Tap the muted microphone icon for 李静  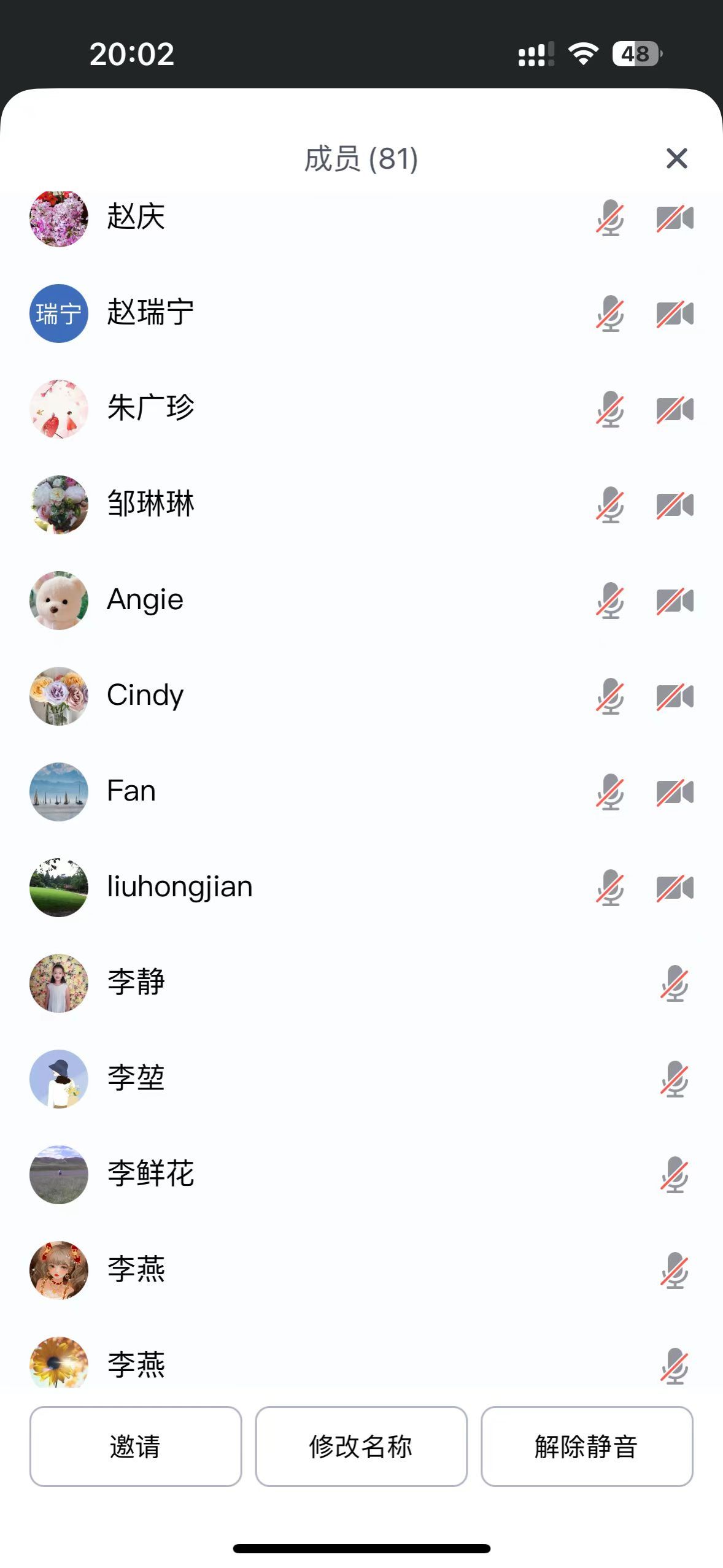click(675, 983)
